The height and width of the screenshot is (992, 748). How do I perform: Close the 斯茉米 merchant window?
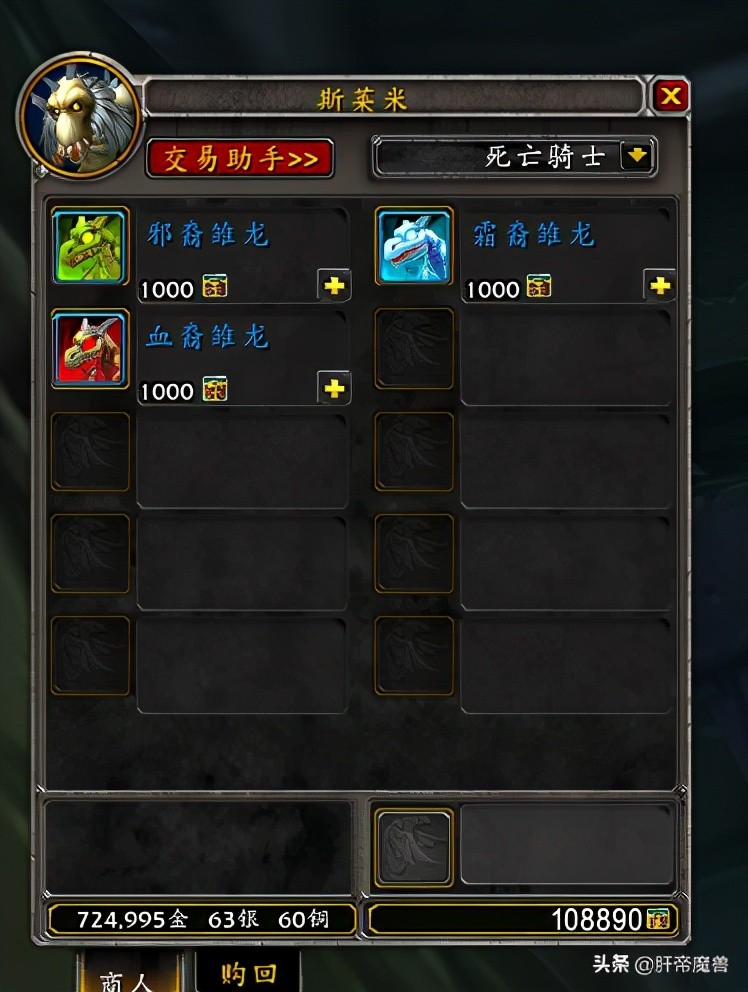(x=670, y=96)
